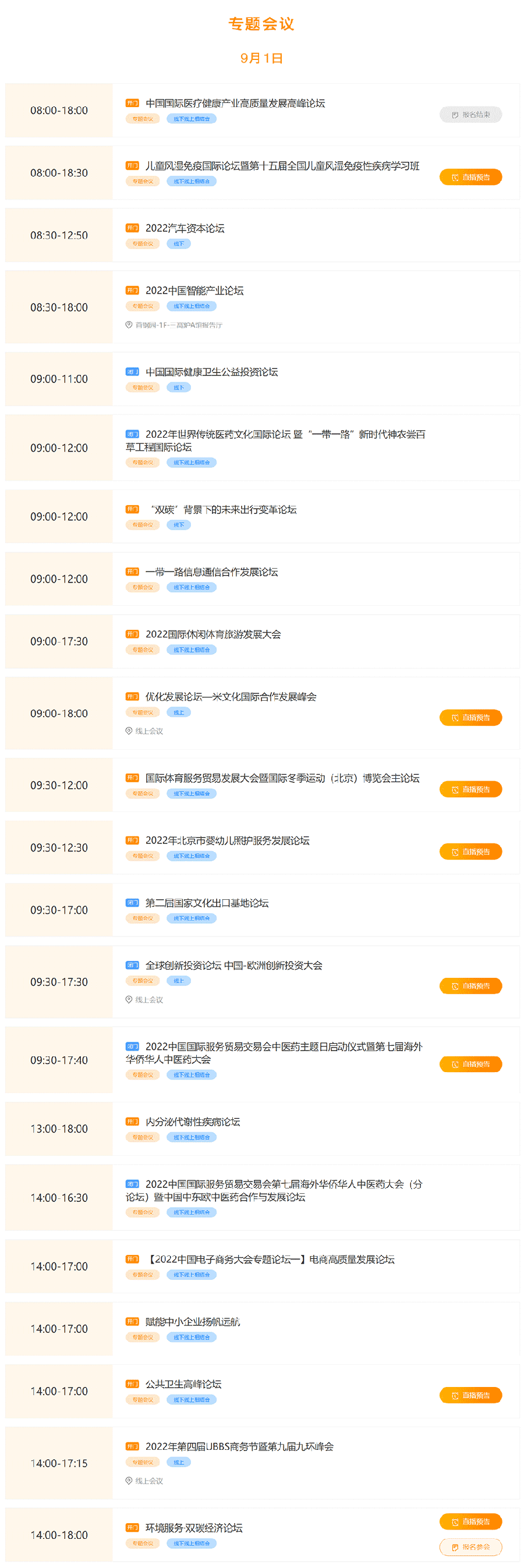This screenshot has height=1568, width=524.
Task: Tap 直播预告 for 北京市婴幼儿照护服务发展论坛
Action: (470, 852)
